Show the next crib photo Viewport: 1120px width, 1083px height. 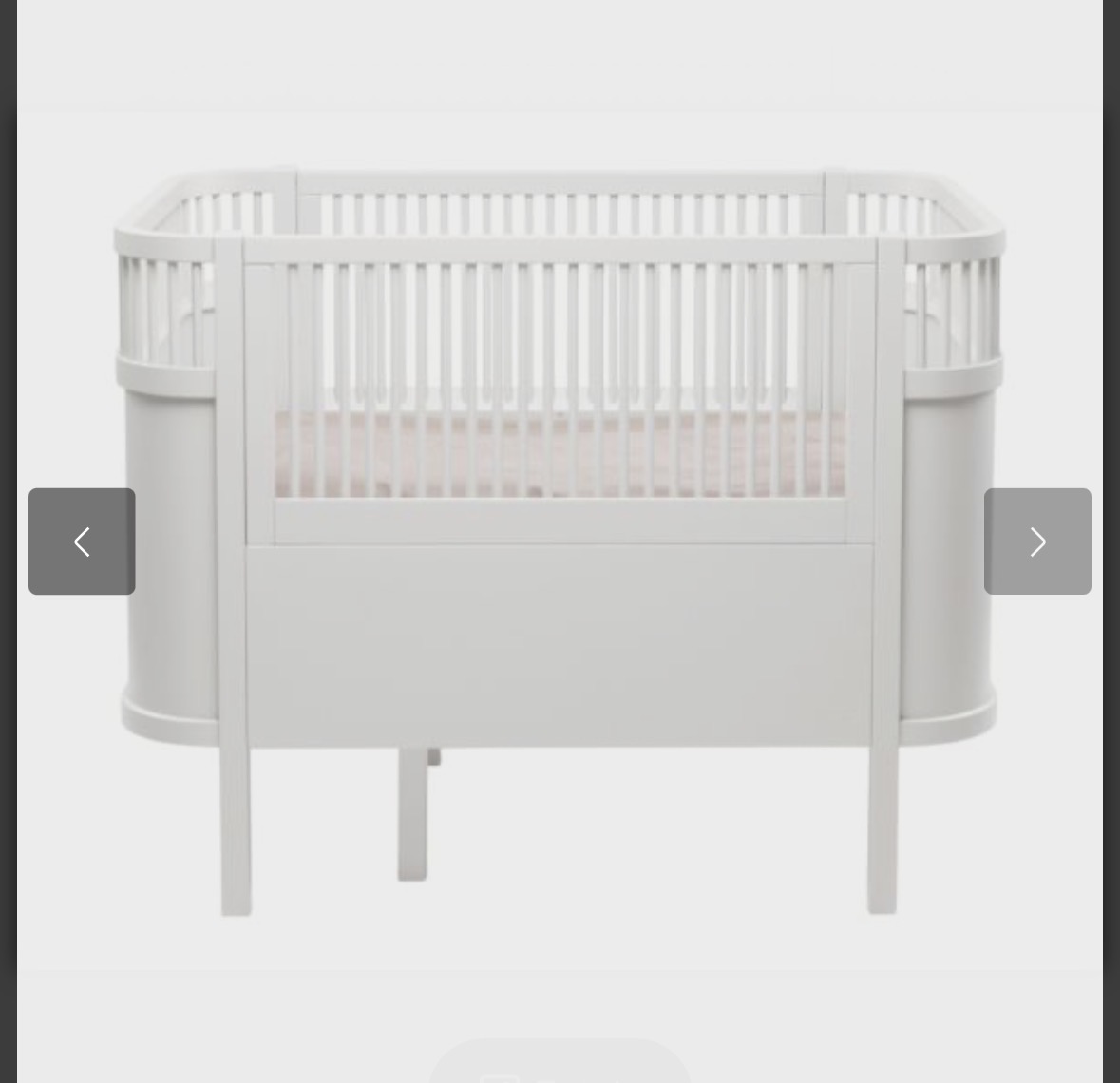point(1037,541)
